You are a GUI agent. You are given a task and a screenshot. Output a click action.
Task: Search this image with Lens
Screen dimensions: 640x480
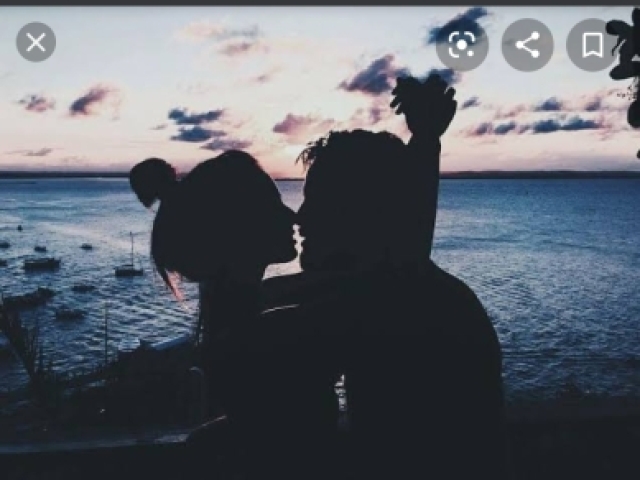point(462,45)
